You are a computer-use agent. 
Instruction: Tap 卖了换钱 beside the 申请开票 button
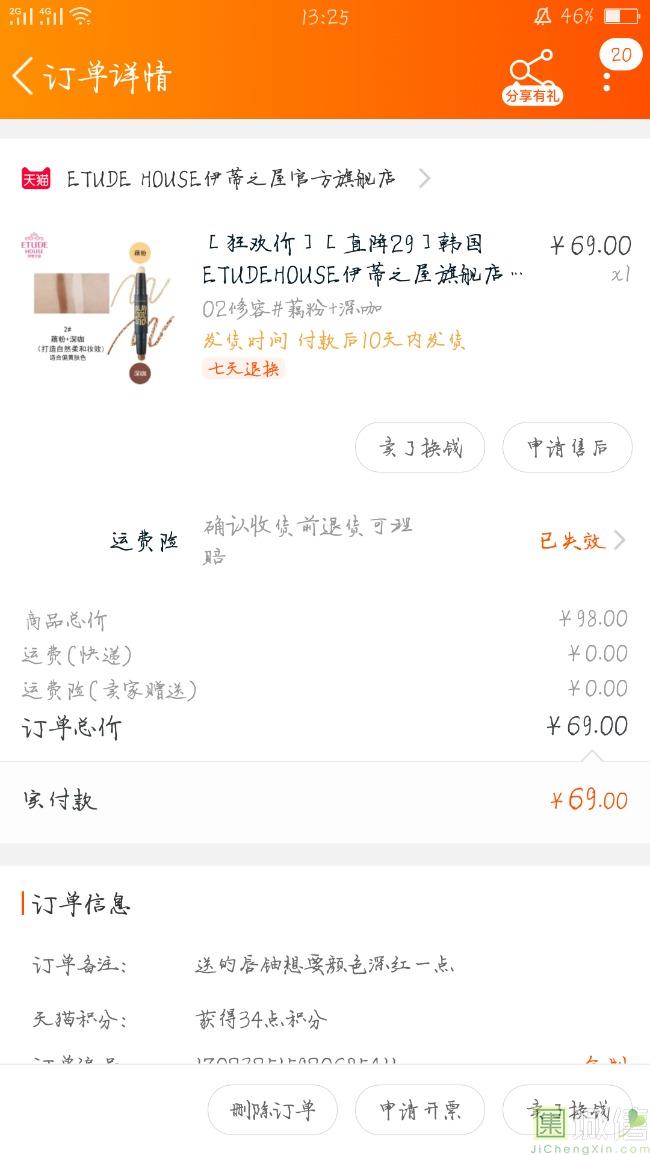(567, 1110)
